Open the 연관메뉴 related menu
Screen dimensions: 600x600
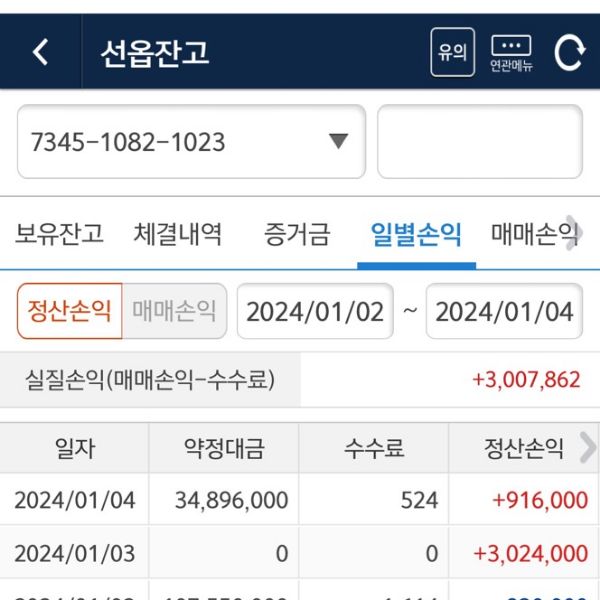point(511,52)
